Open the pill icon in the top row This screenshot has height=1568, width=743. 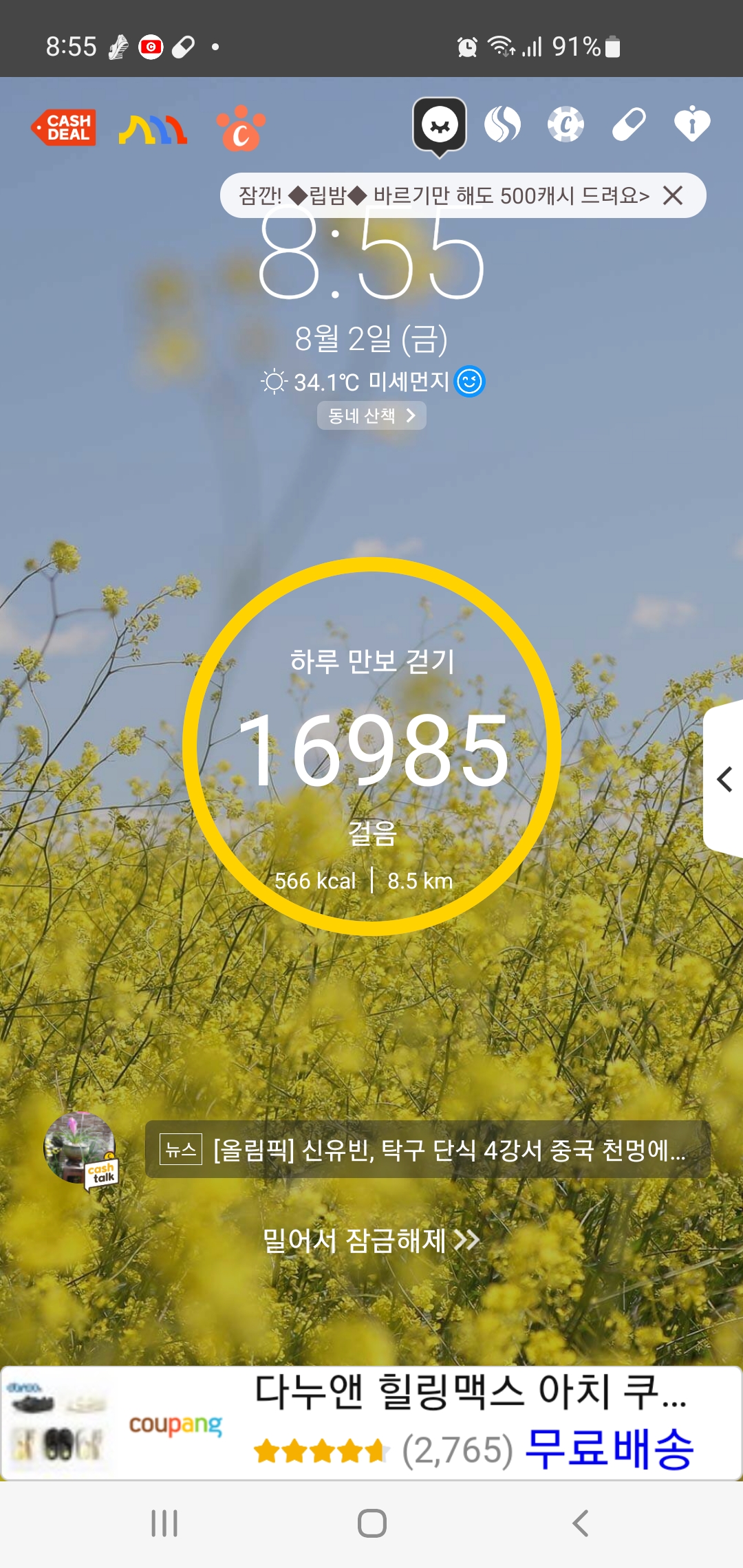(x=629, y=125)
